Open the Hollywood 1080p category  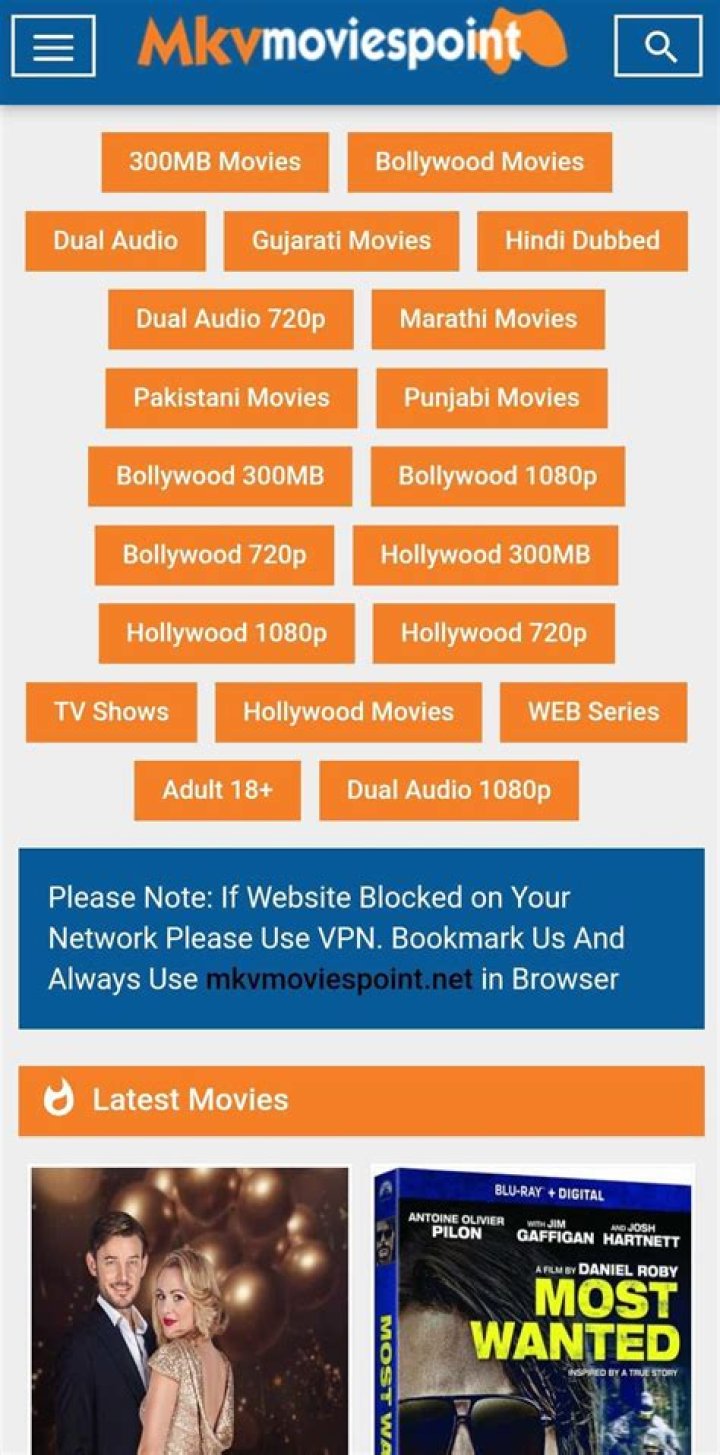click(x=226, y=633)
